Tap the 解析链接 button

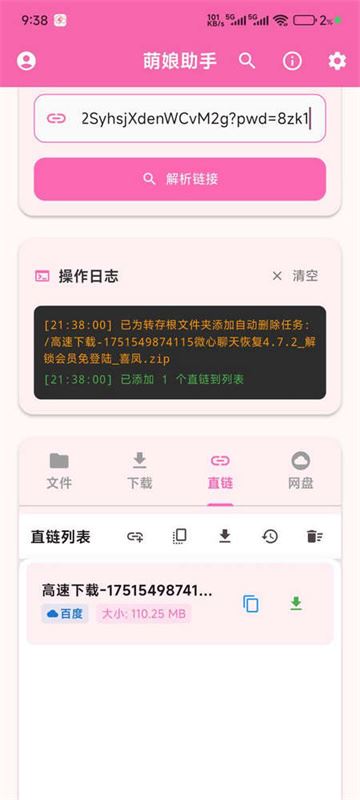(x=179, y=179)
